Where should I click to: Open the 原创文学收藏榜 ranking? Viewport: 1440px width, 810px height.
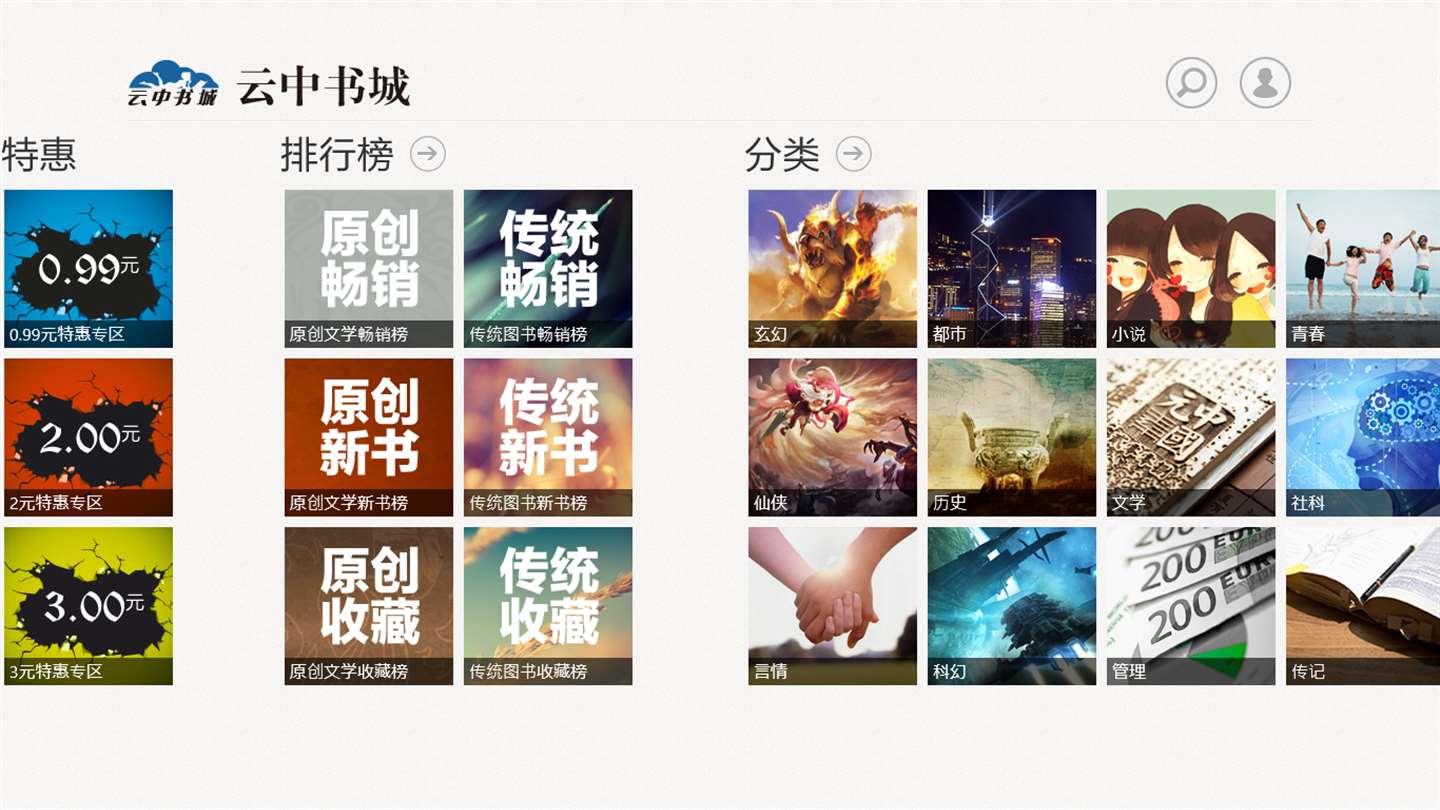(x=369, y=606)
